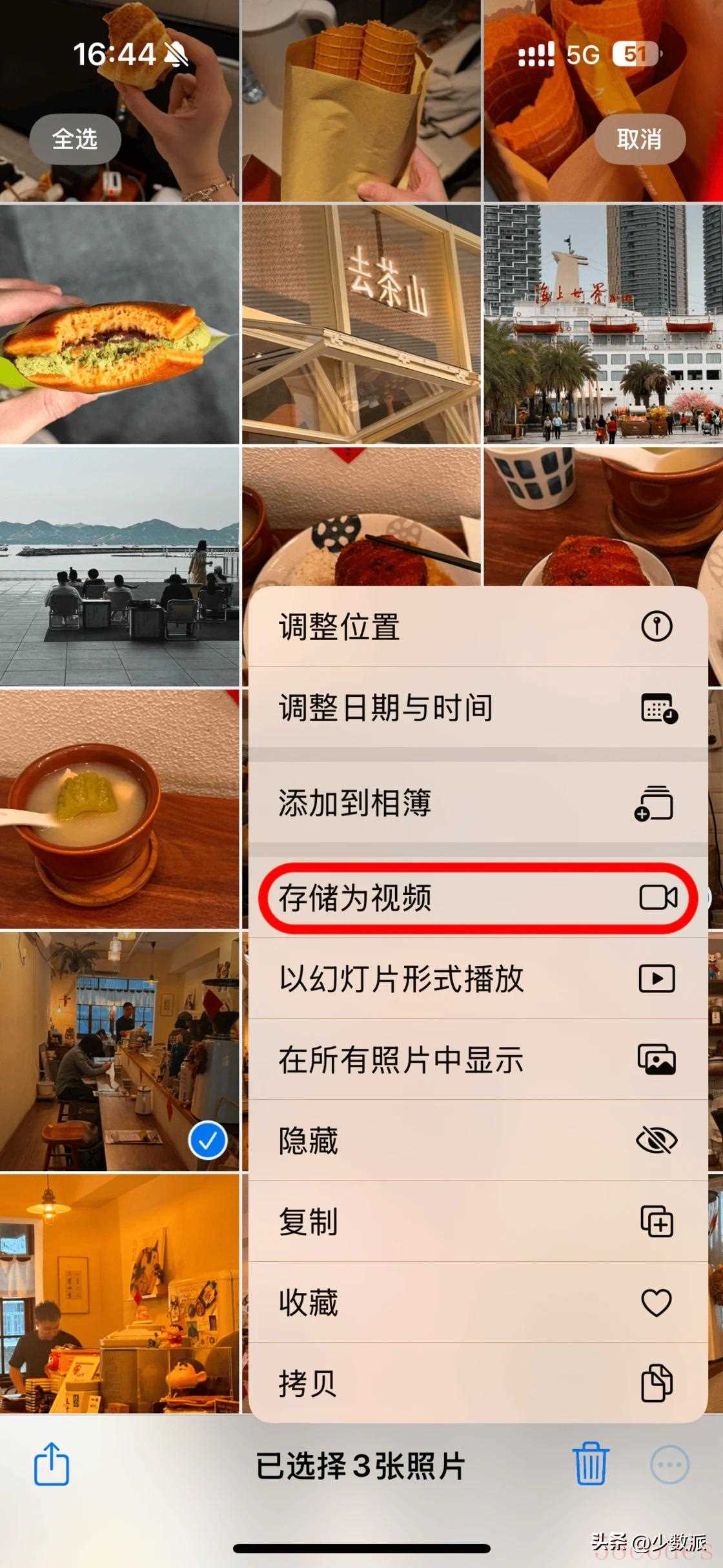Tap 取消 to cancel selection
This screenshot has width=723, height=1568.
(x=638, y=139)
